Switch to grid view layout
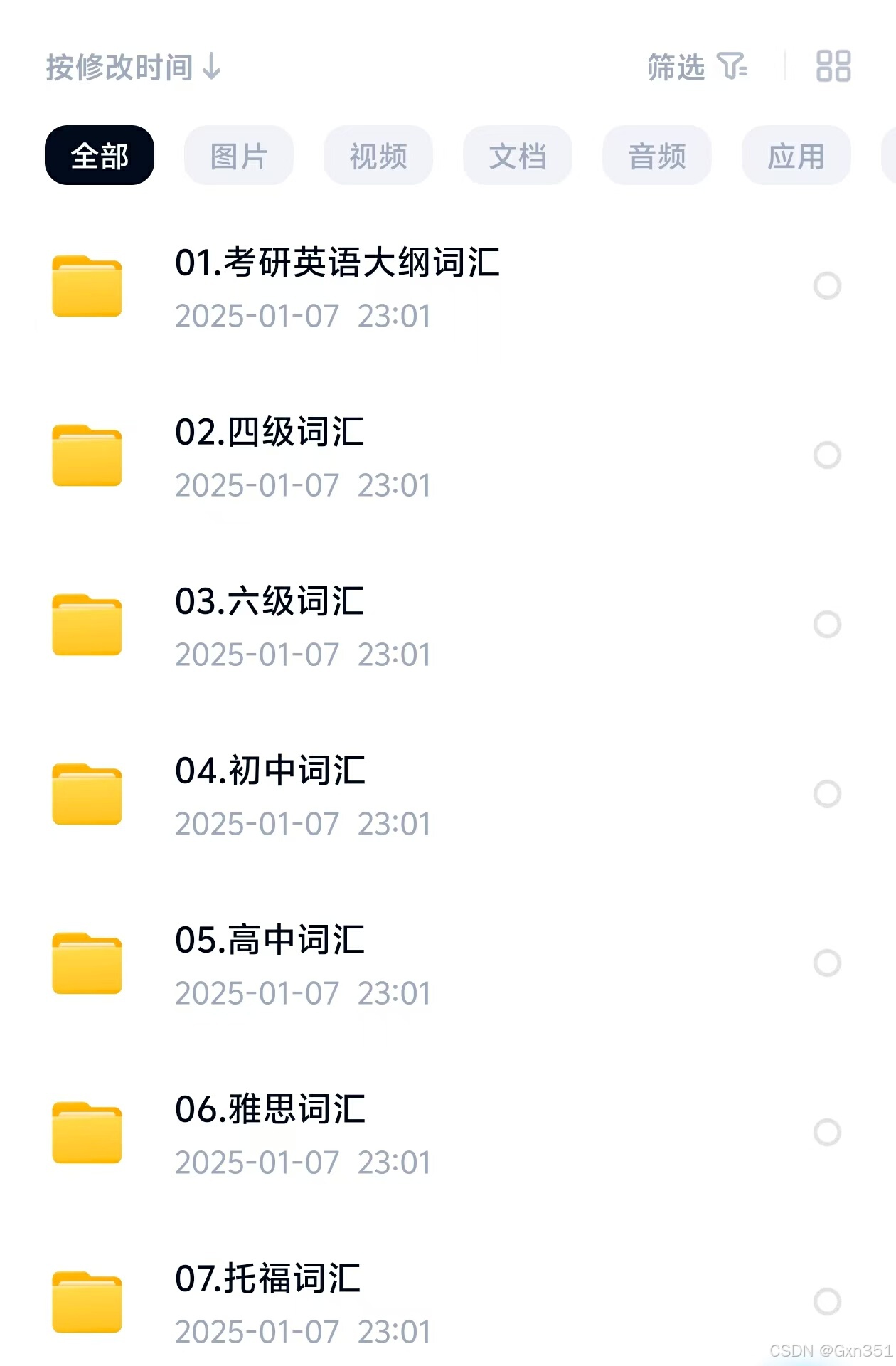Viewport: 896px width, 1366px height. tap(833, 67)
